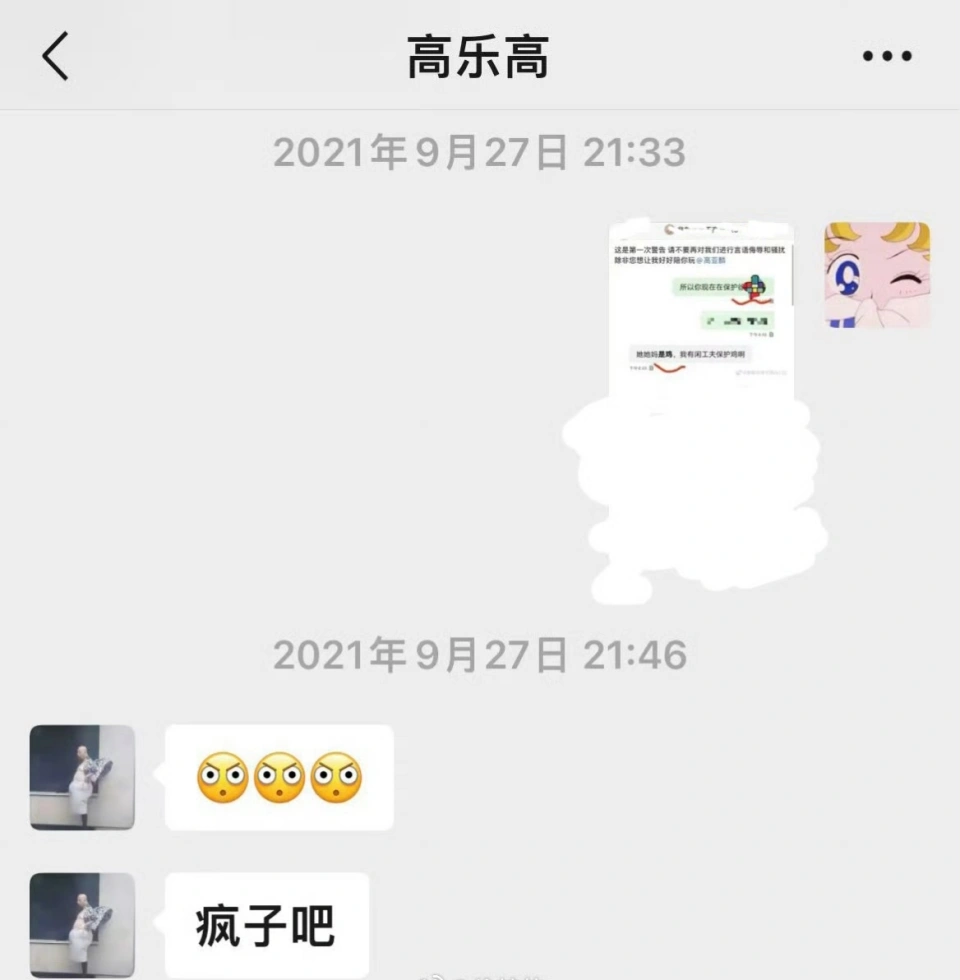Open the contact's avatar beside the emoji message

pos(82,777)
